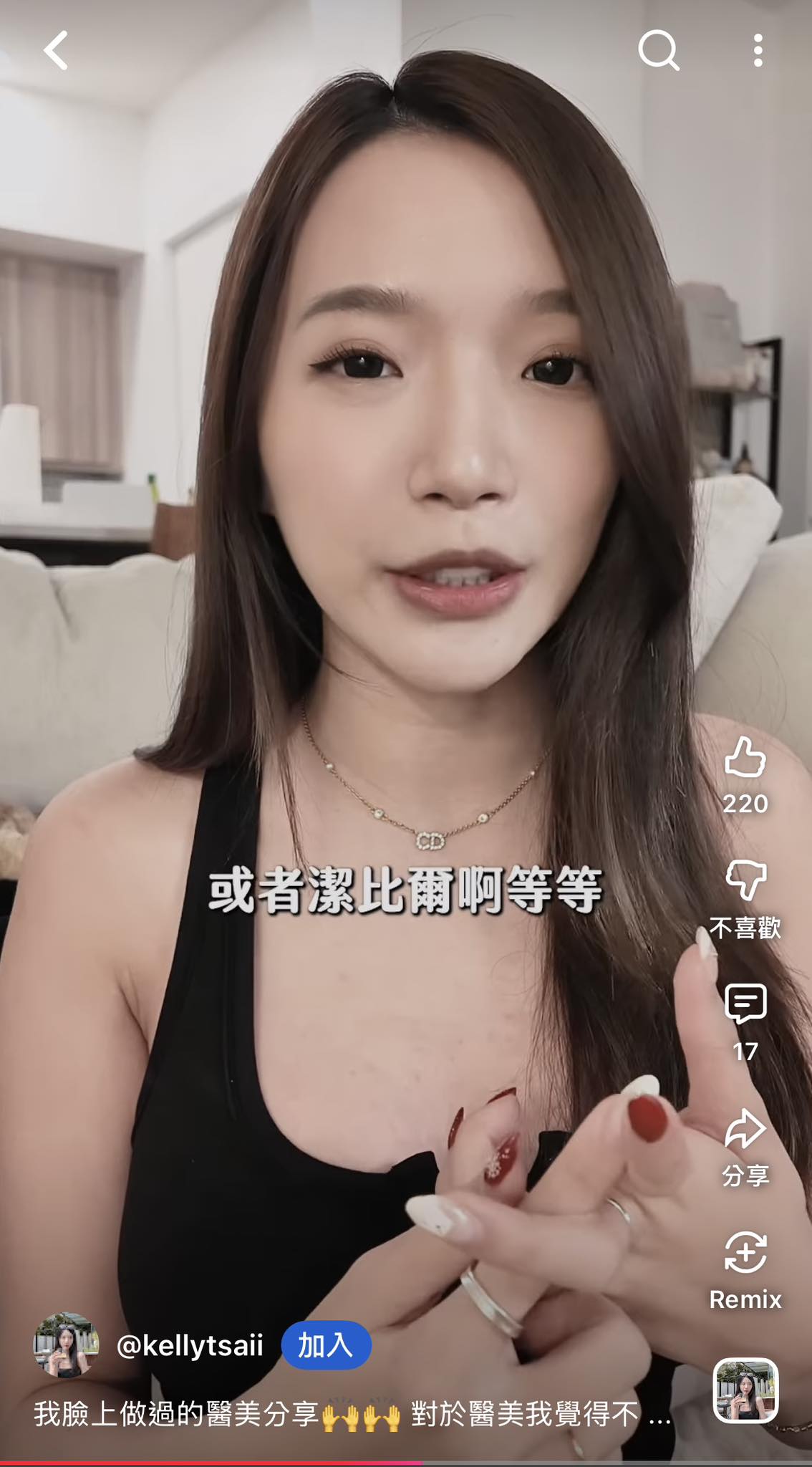Like this Short video
Screen dimensions: 812x1467
[x=745, y=759]
